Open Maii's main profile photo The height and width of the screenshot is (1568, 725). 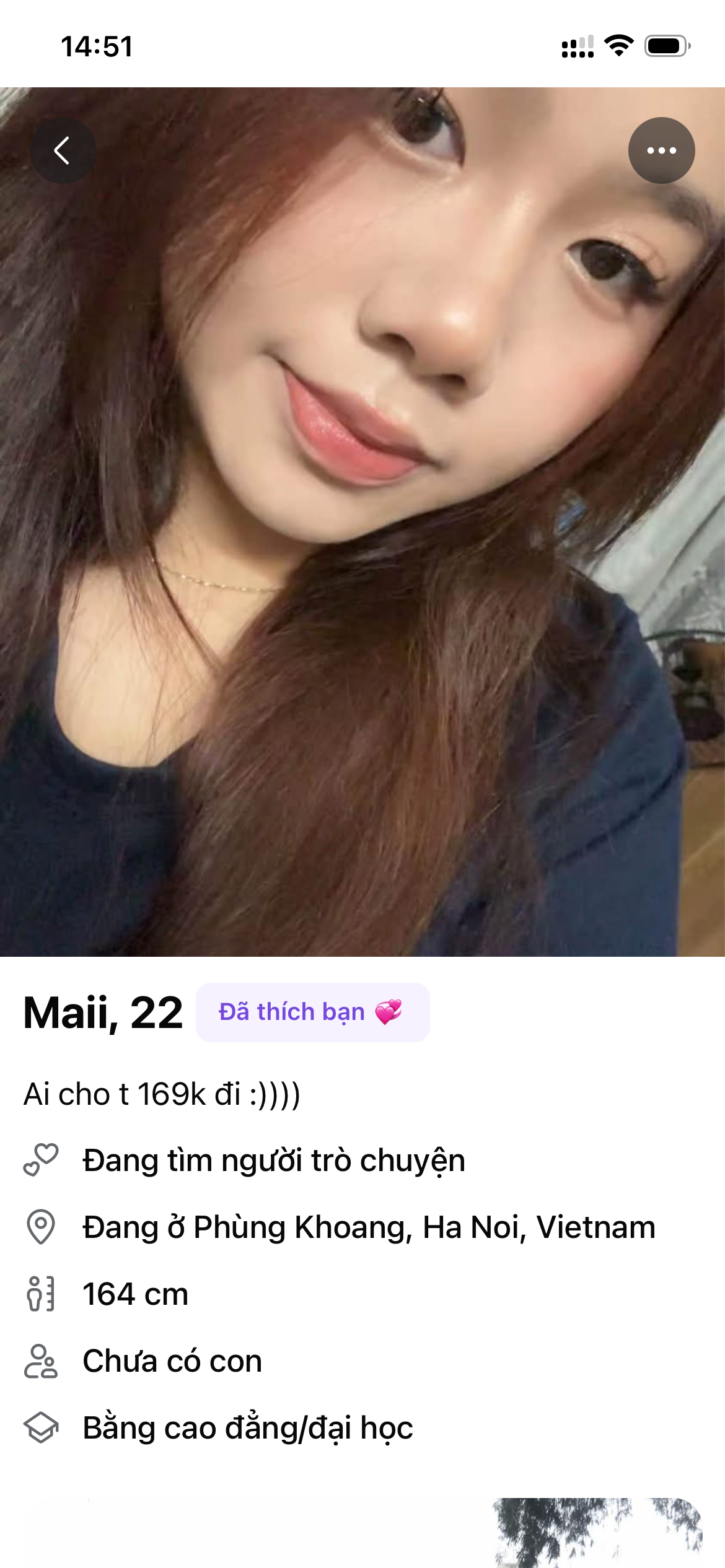[x=362, y=522]
